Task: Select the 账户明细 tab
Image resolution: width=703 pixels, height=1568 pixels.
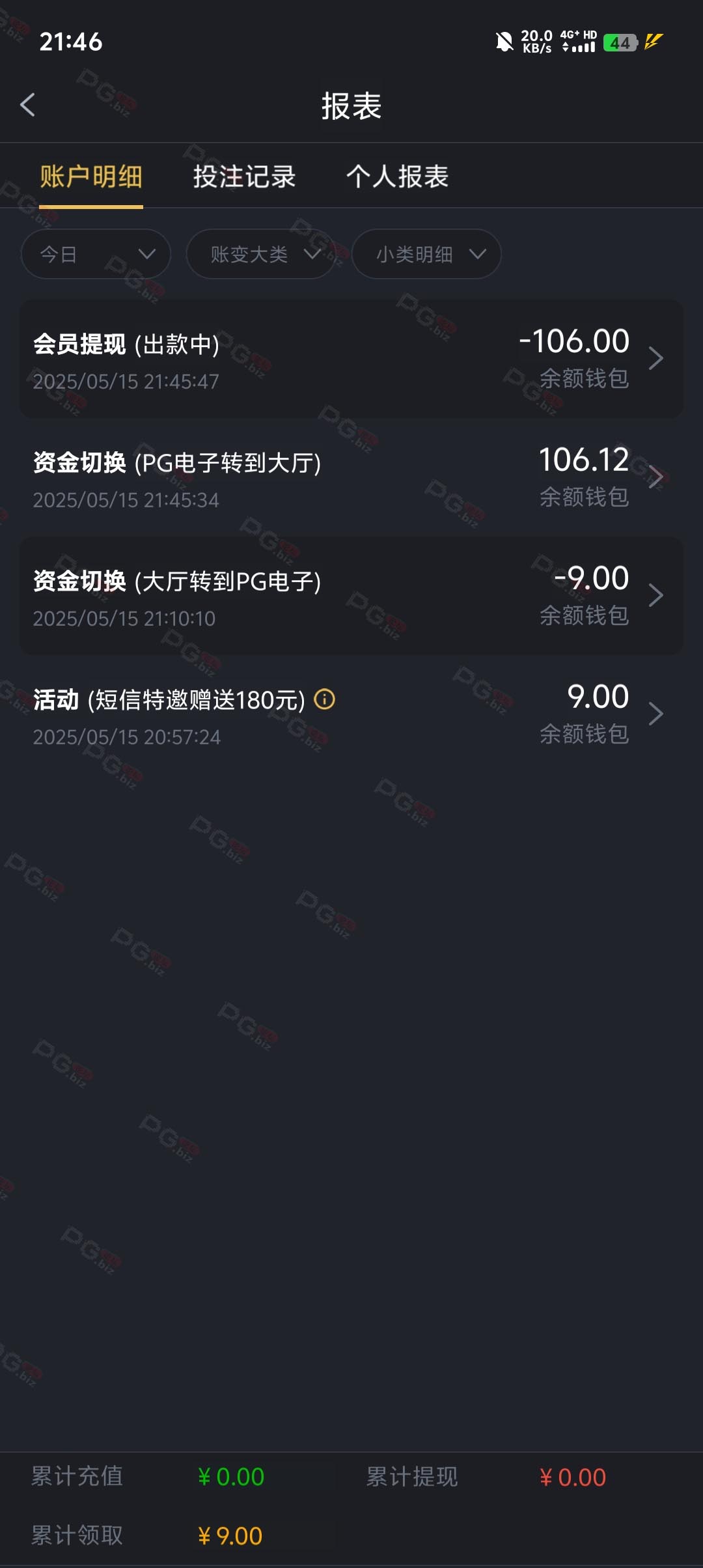Action: pos(91,176)
